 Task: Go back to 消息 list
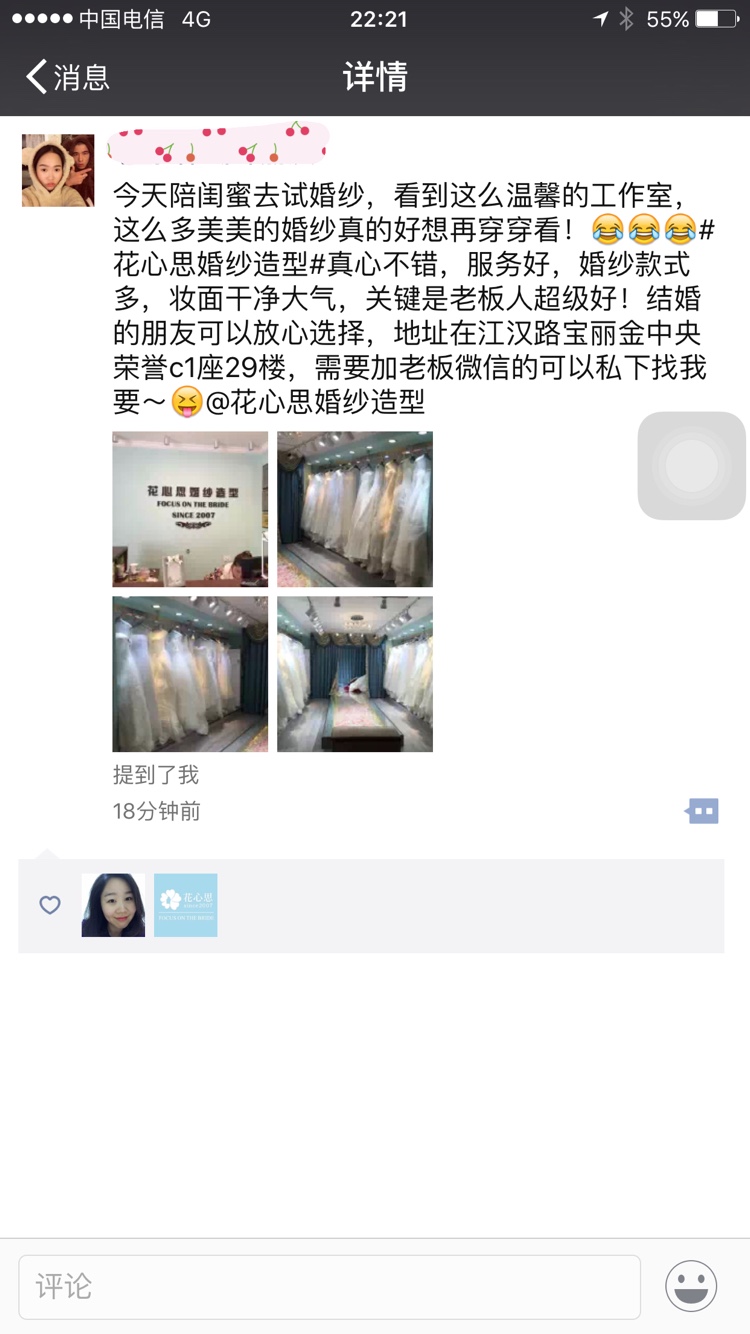point(67,77)
